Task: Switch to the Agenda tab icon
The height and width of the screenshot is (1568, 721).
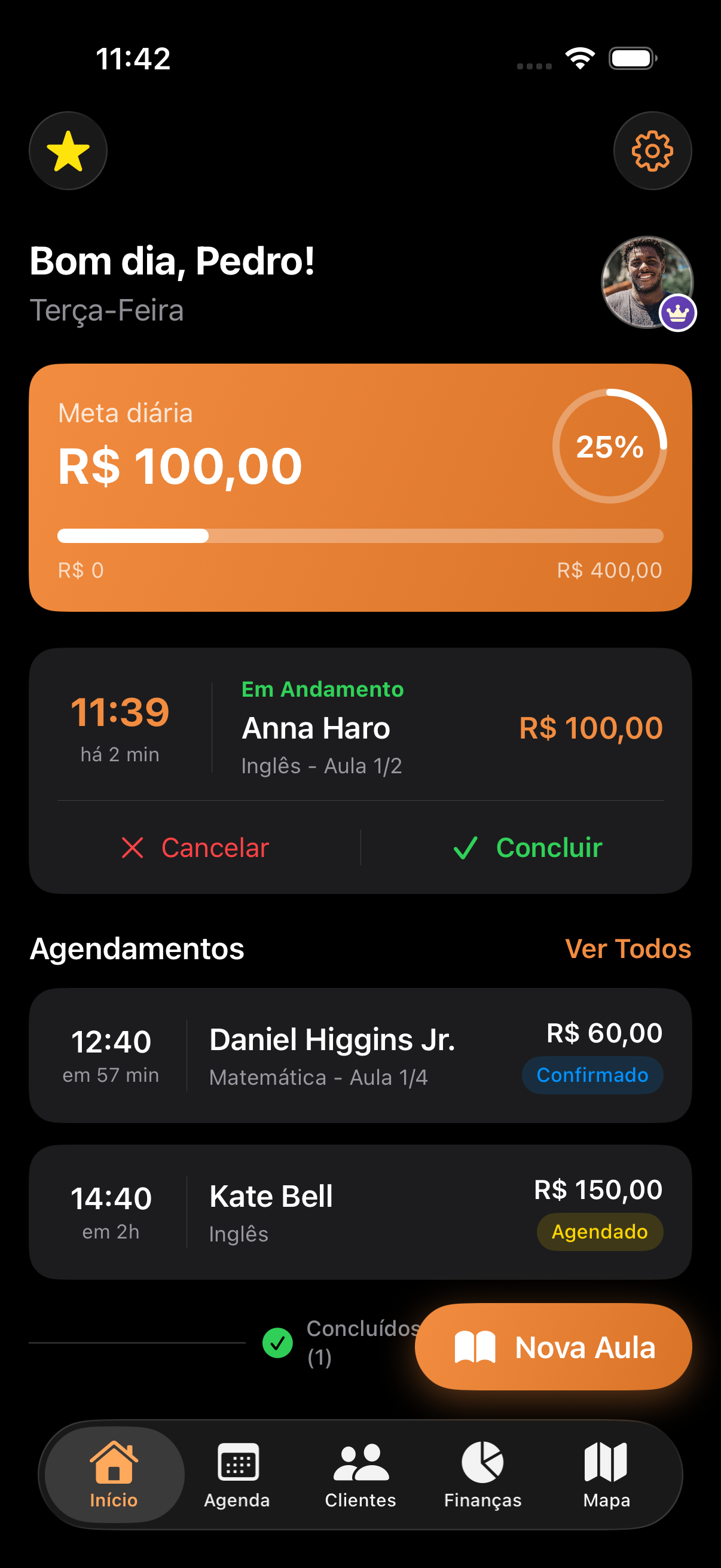Action: (x=237, y=1464)
